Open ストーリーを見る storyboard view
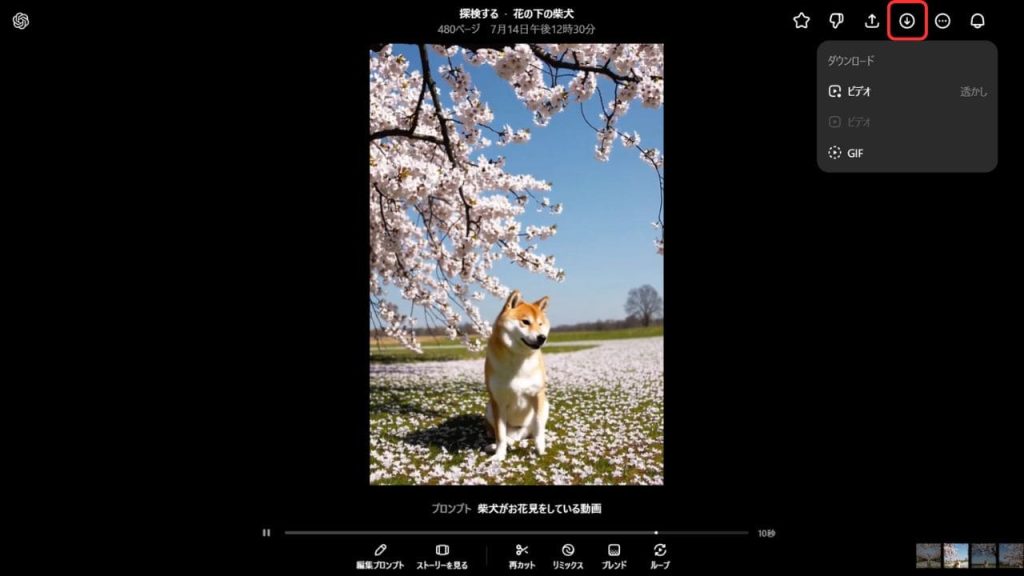Image resolution: width=1024 pixels, height=576 pixels. pyautogui.click(x=442, y=557)
